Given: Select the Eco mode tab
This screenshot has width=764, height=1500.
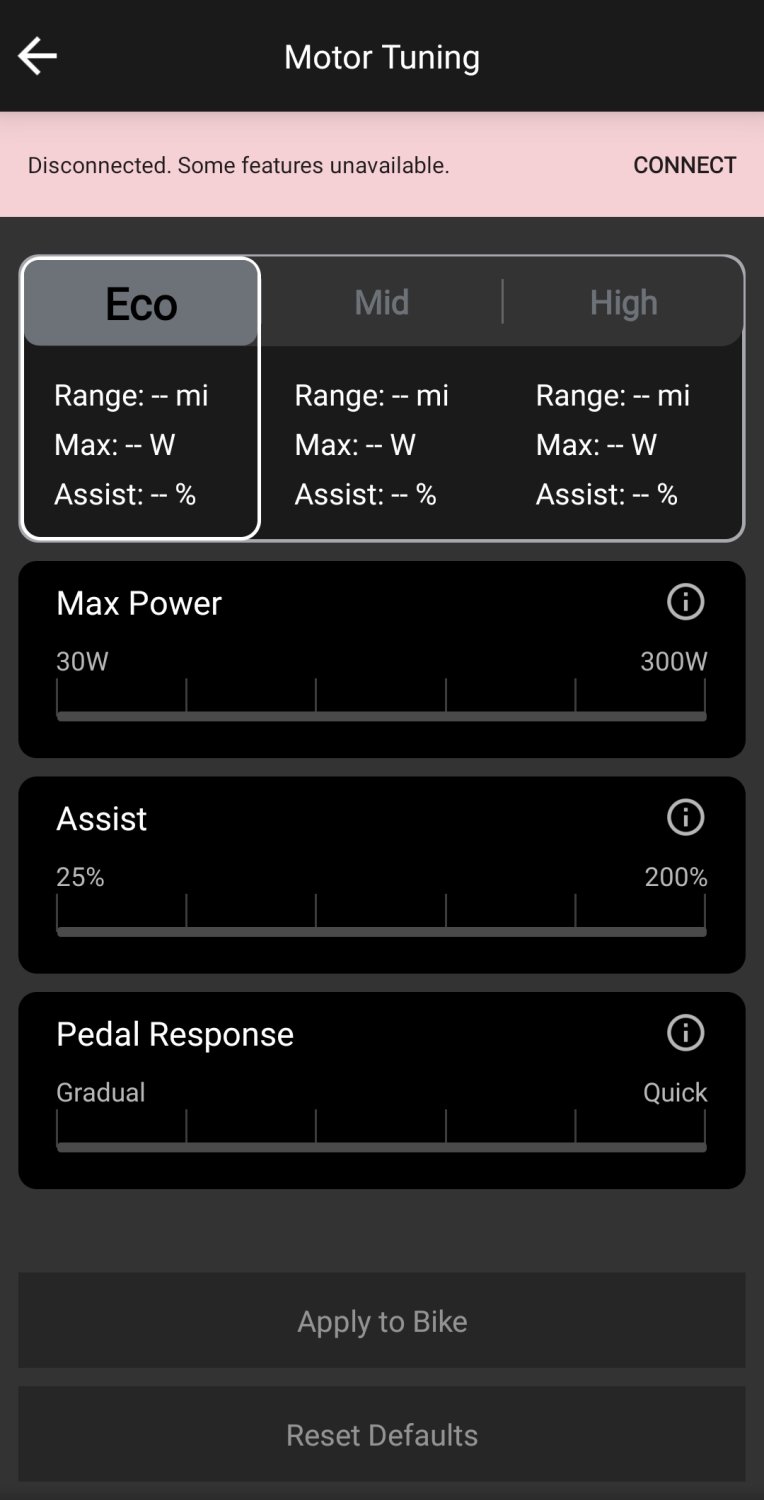Looking at the screenshot, I should (x=141, y=303).
